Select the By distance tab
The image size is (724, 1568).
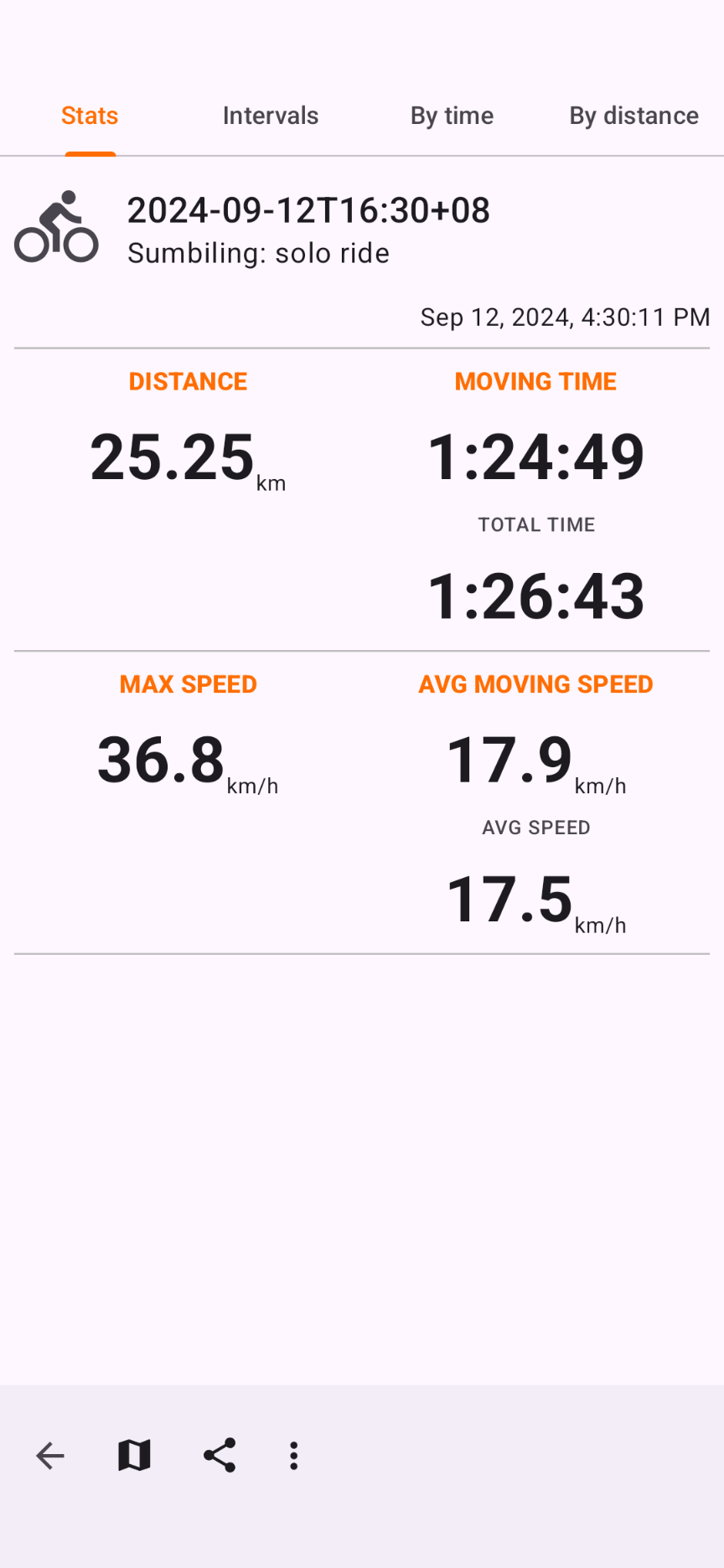coord(633,116)
